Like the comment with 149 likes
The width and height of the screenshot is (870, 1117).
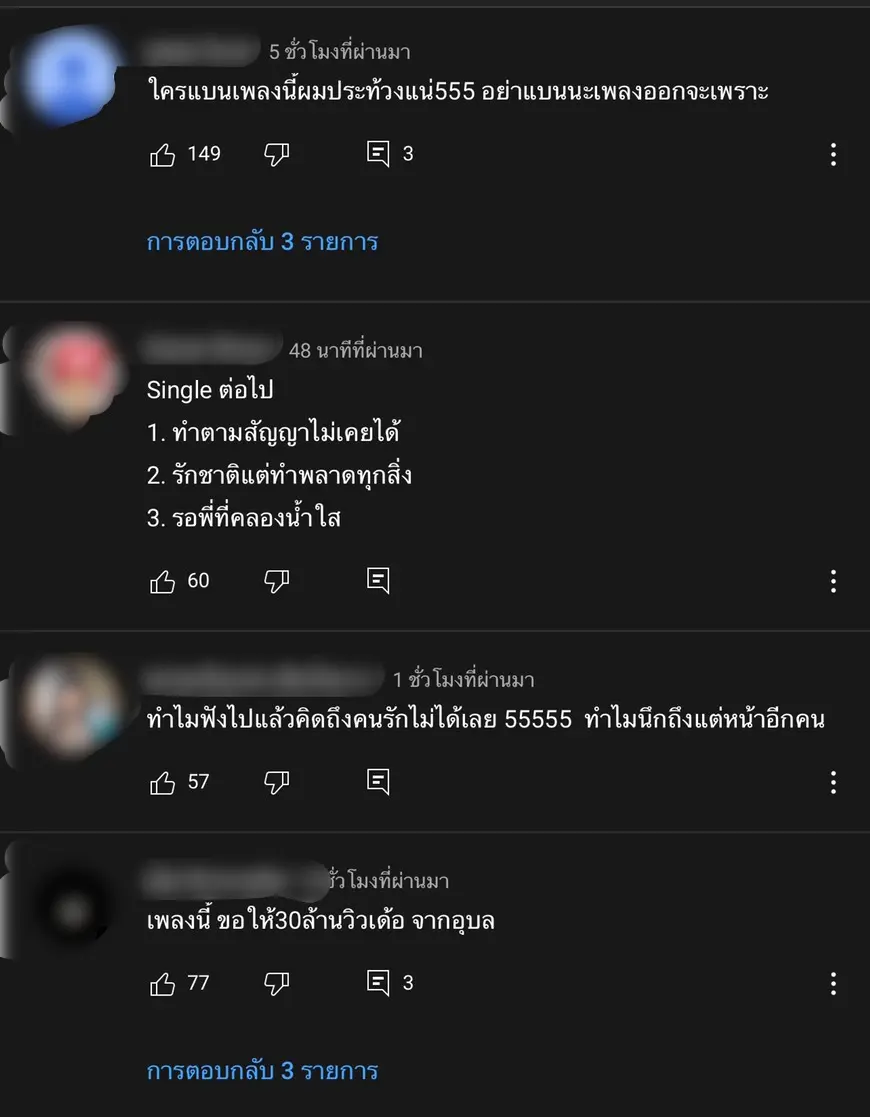[163, 154]
